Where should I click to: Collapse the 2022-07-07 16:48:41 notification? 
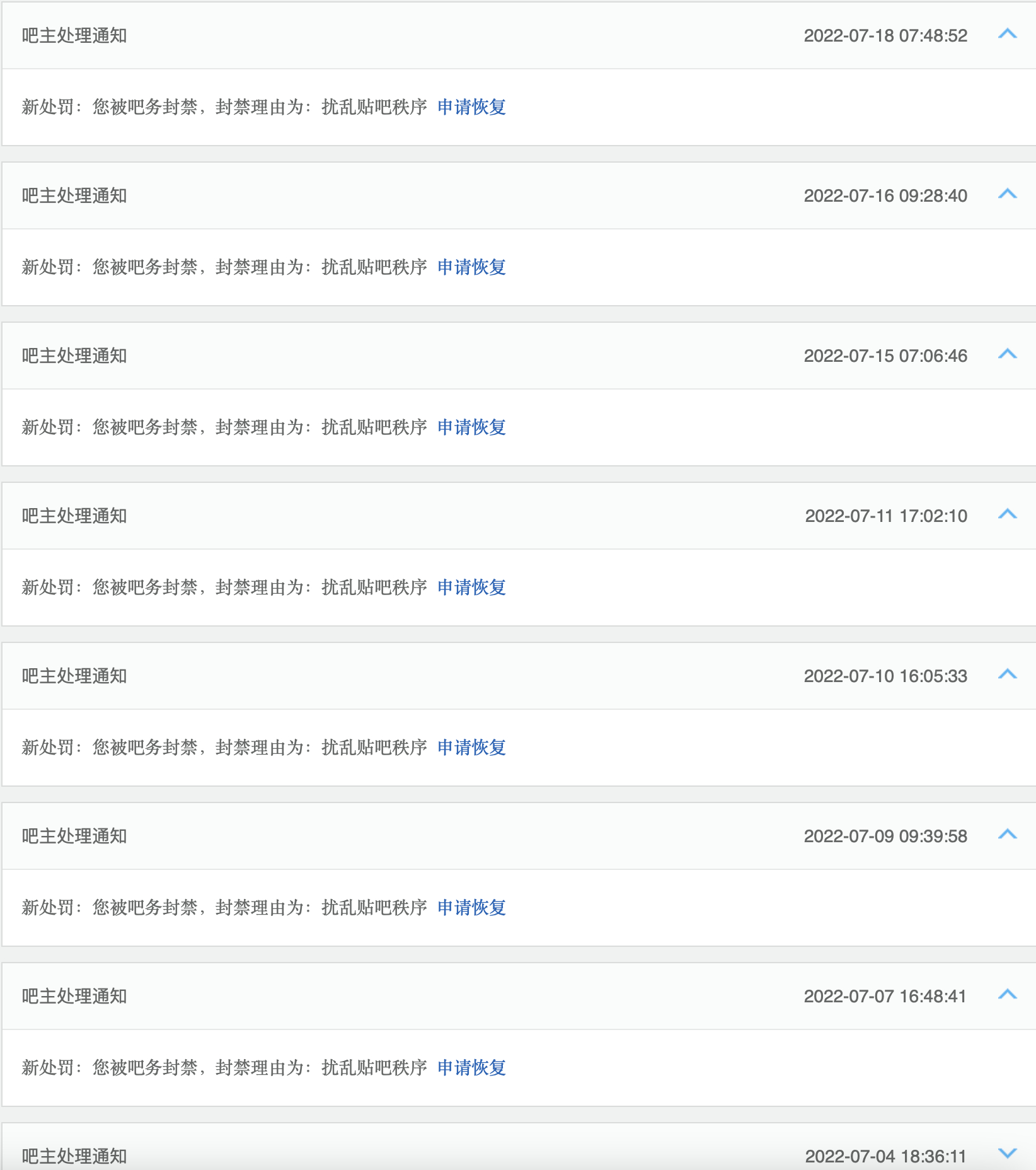tap(1008, 995)
